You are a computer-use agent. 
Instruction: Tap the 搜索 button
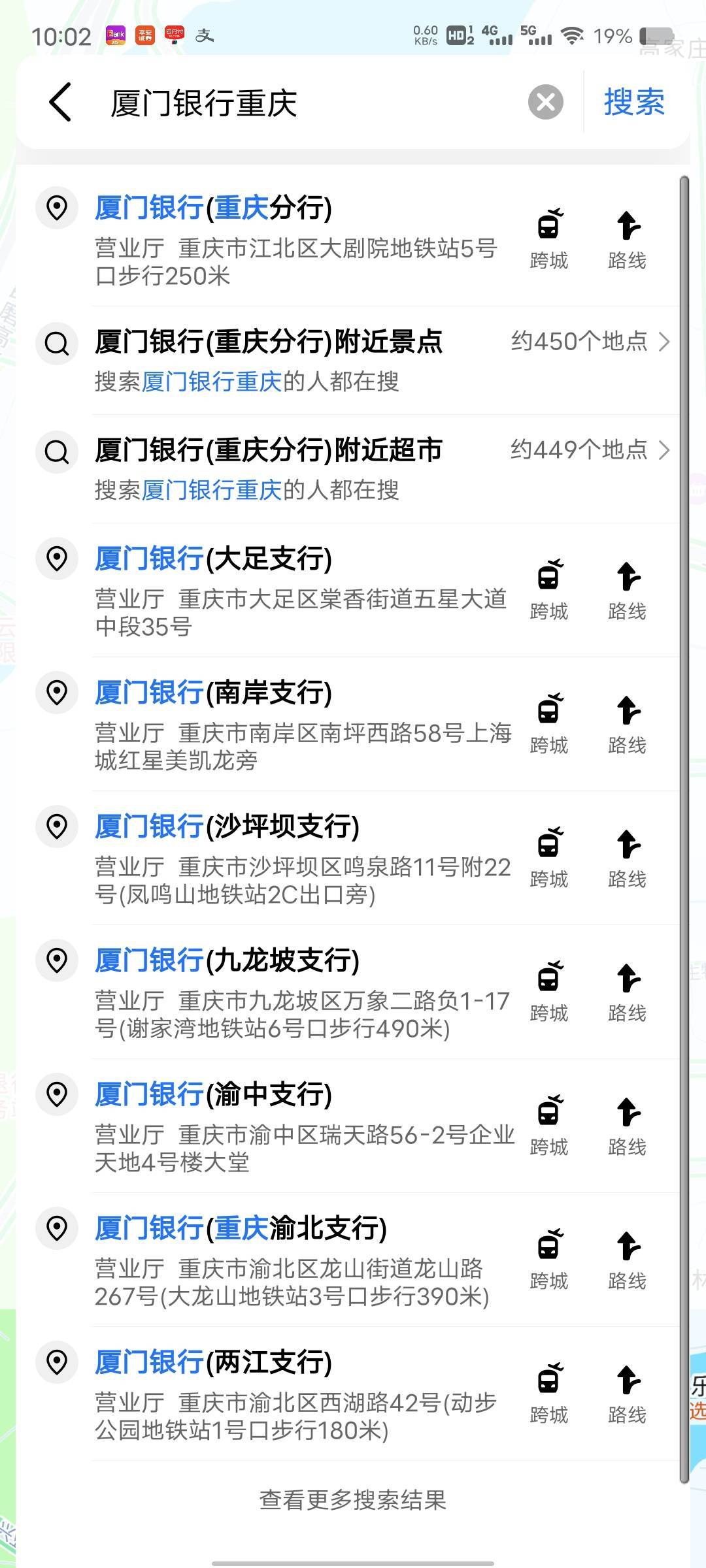[x=633, y=103]
